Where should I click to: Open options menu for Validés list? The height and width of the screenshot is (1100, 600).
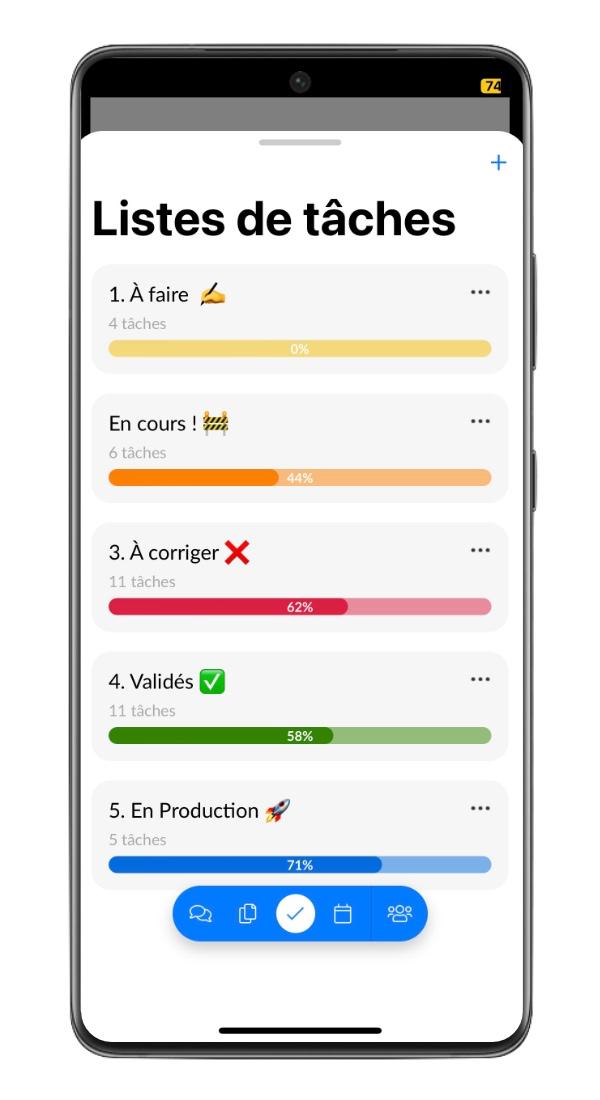pyautogui.click(x=480, y=679)
